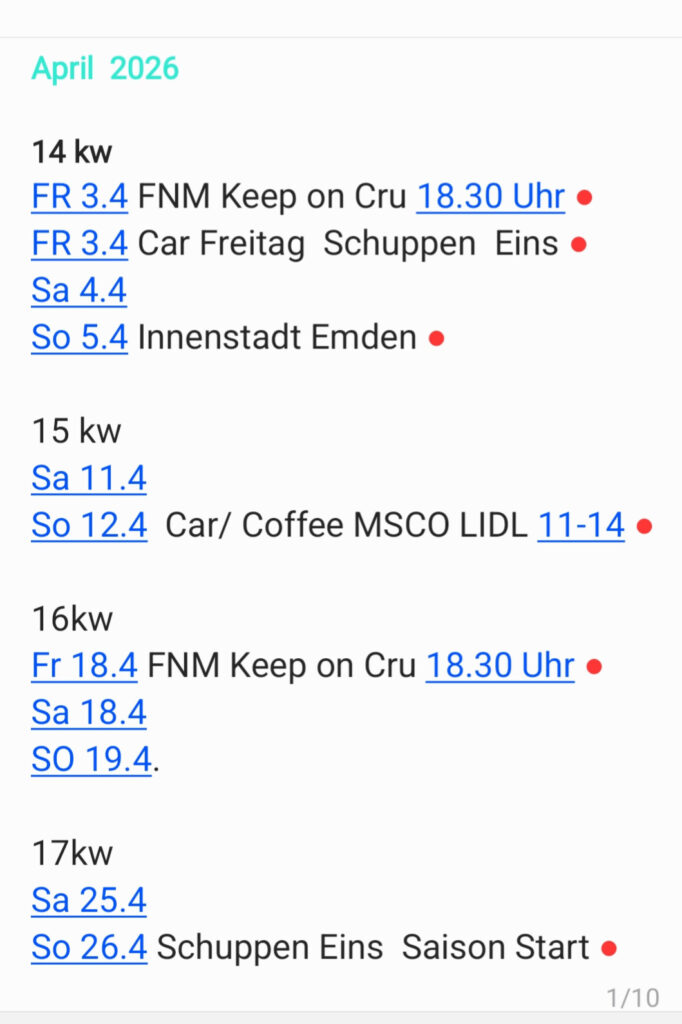The height and width of the screenshot is (1024, 682).
Task: Open the So 26.4 Saison Start date link
Action: tap(89, 947)
